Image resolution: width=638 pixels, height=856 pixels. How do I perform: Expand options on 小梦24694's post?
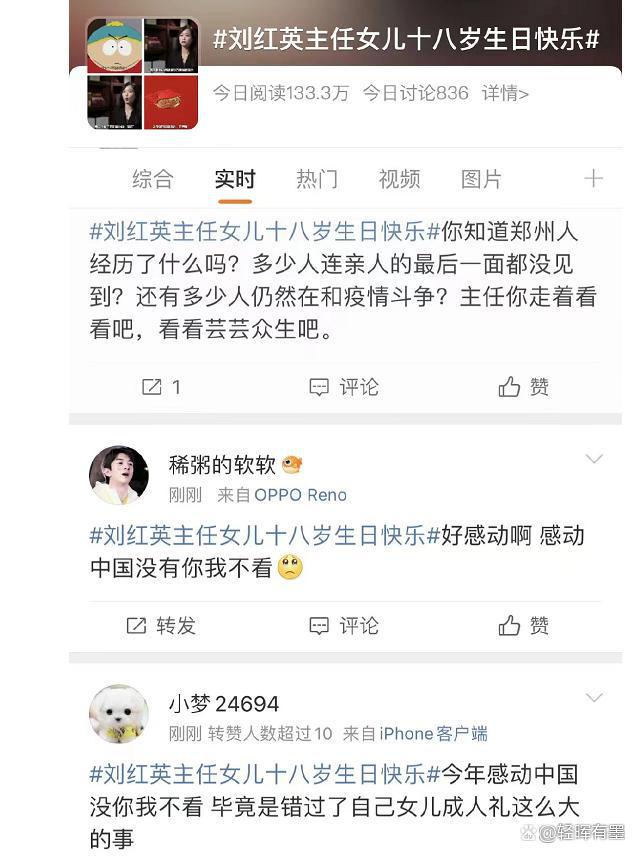[x=594, y=697]
